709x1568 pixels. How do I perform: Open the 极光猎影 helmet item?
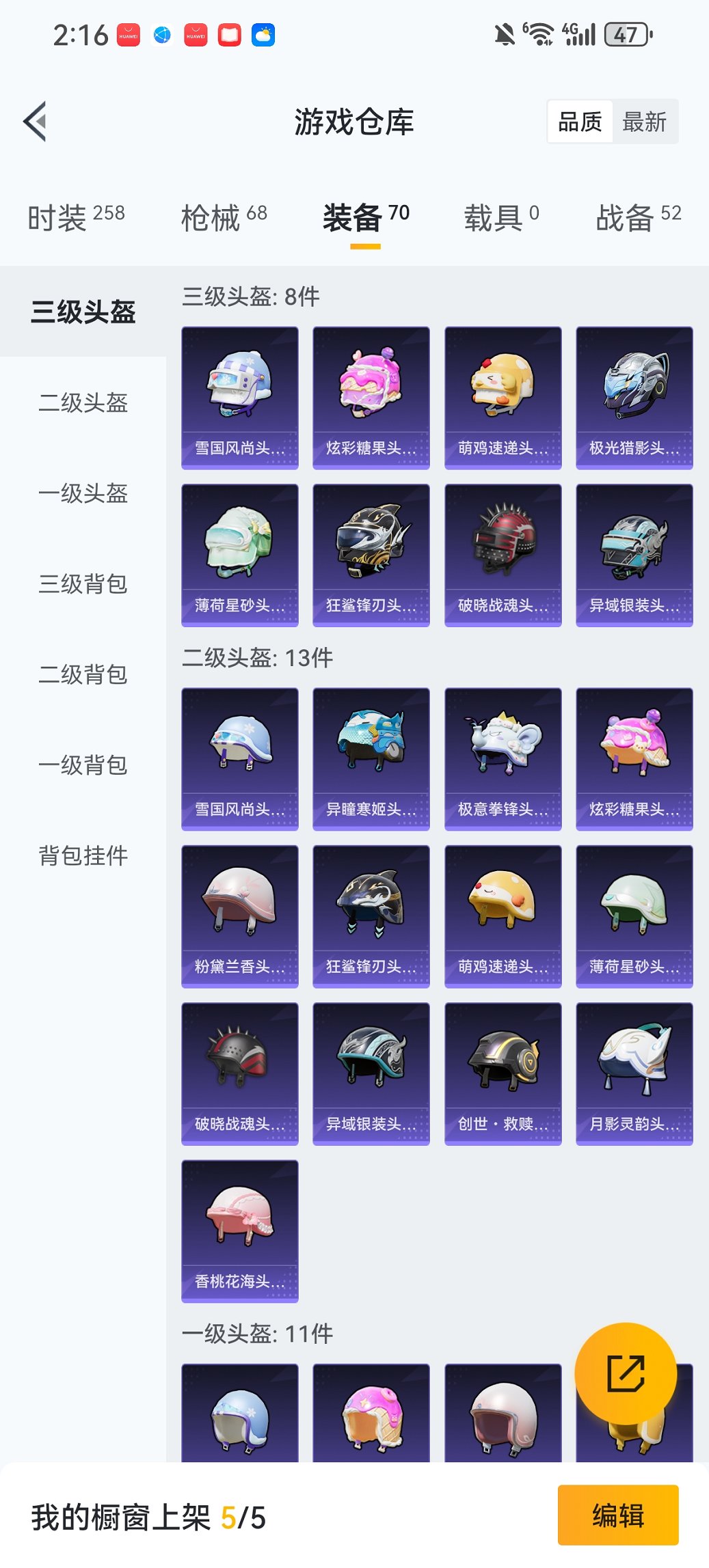click(634, 398)
